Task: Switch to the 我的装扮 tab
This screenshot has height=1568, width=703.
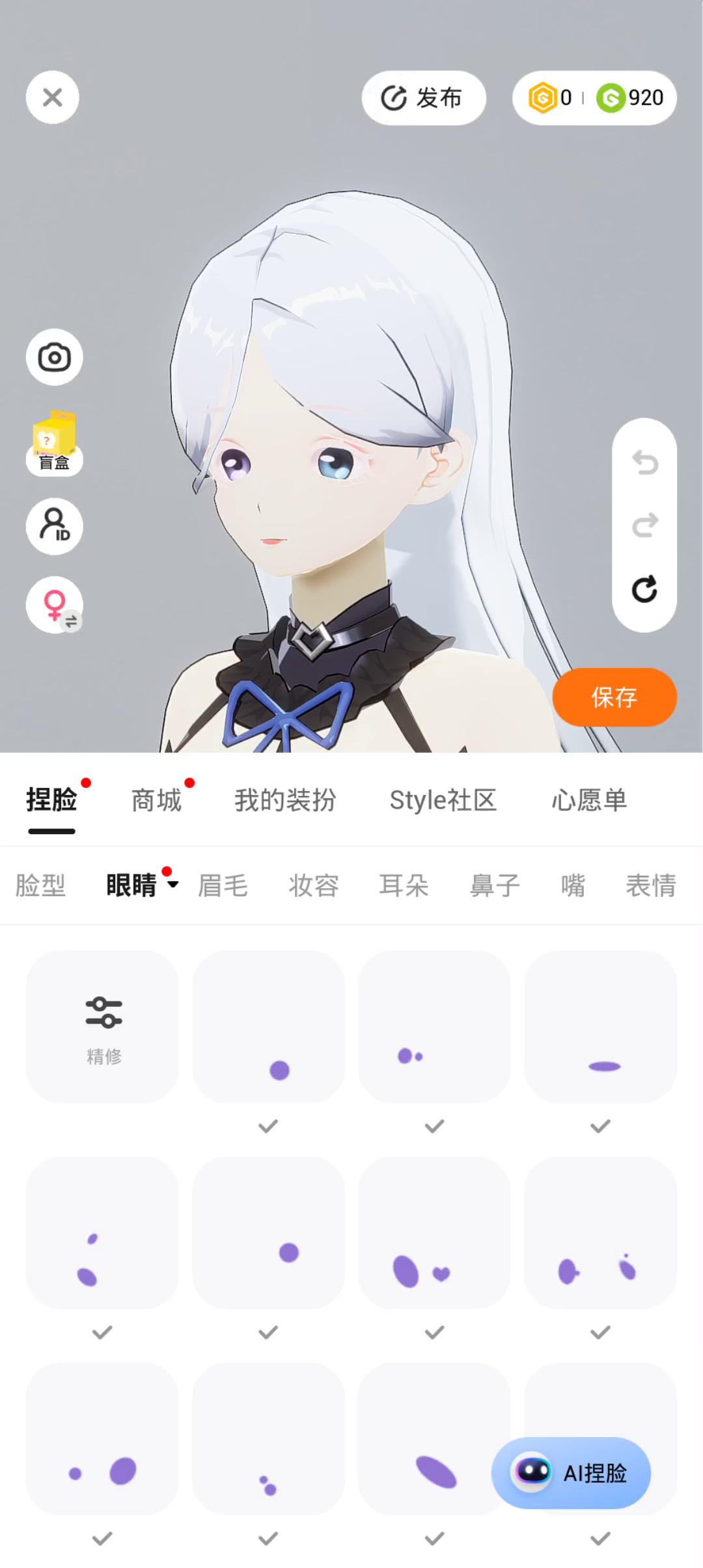Action: tap(285, 800)
